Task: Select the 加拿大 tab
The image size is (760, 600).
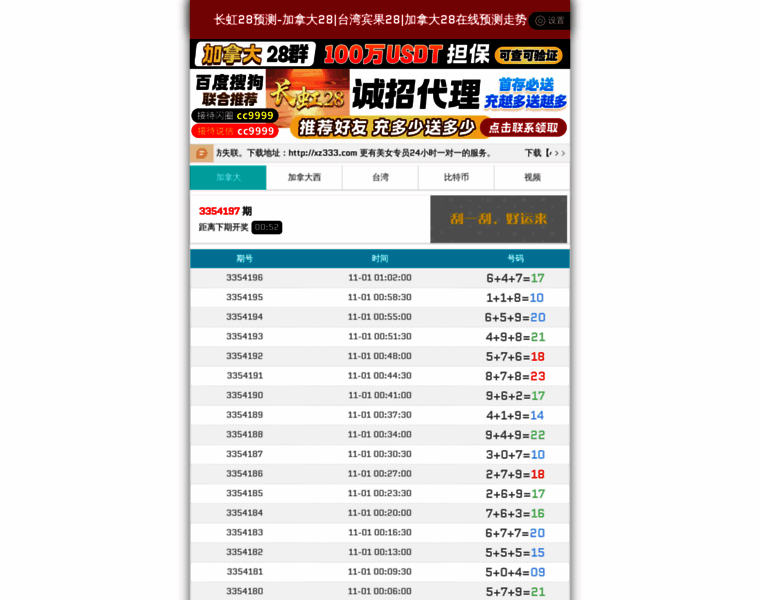Action: (x=228, y=178)
